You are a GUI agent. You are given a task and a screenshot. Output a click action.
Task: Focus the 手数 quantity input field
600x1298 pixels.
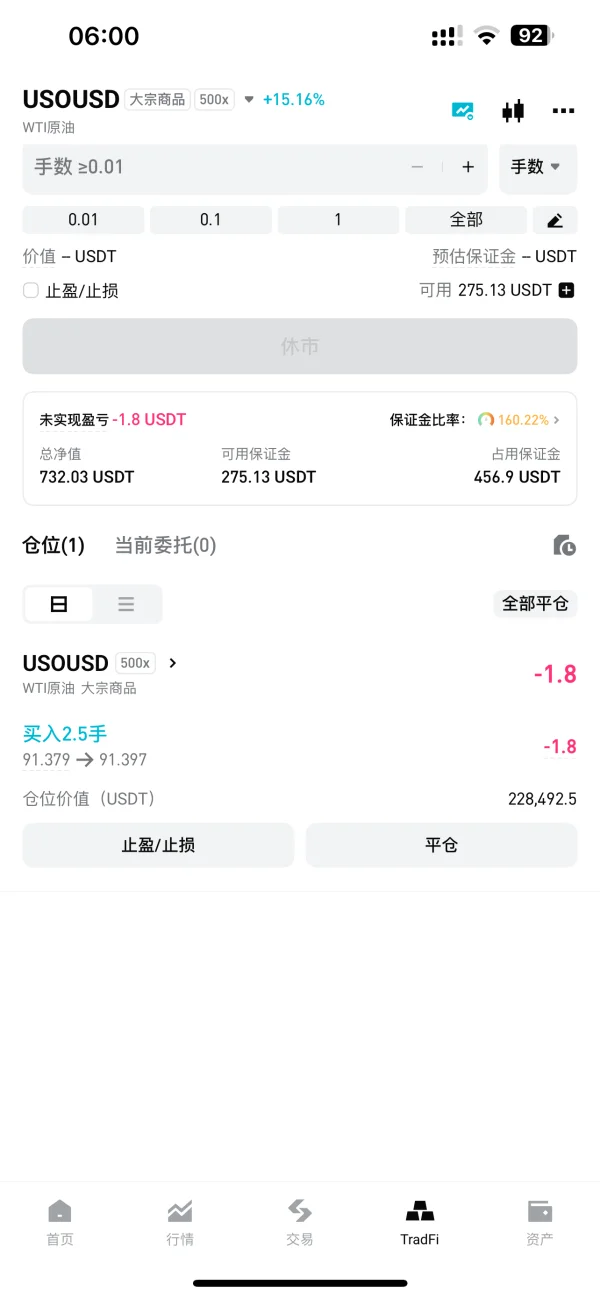coord(215,168)
